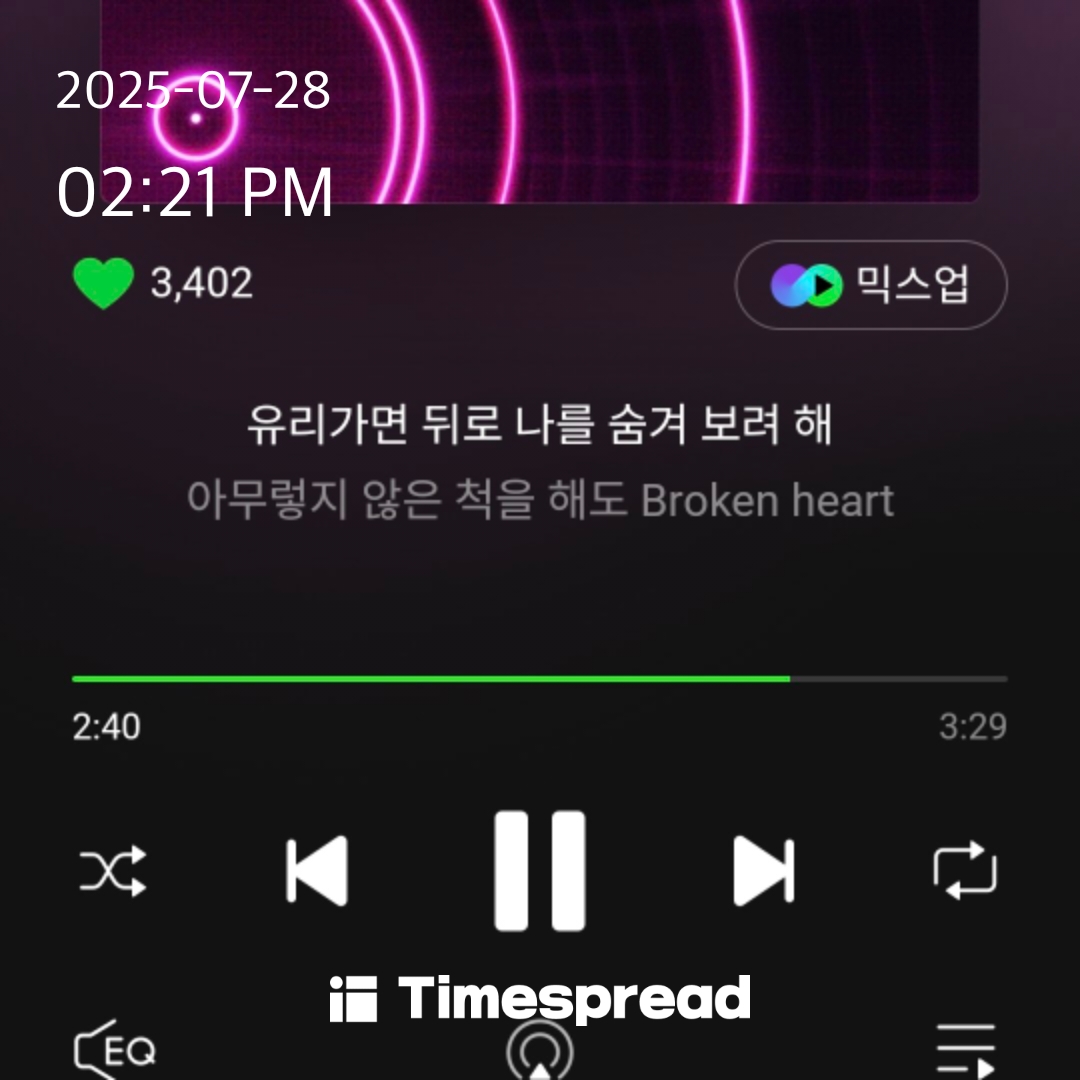Open the cast/output device icon
This screenshot has height=1080, width=1080.
point(540,1051)
